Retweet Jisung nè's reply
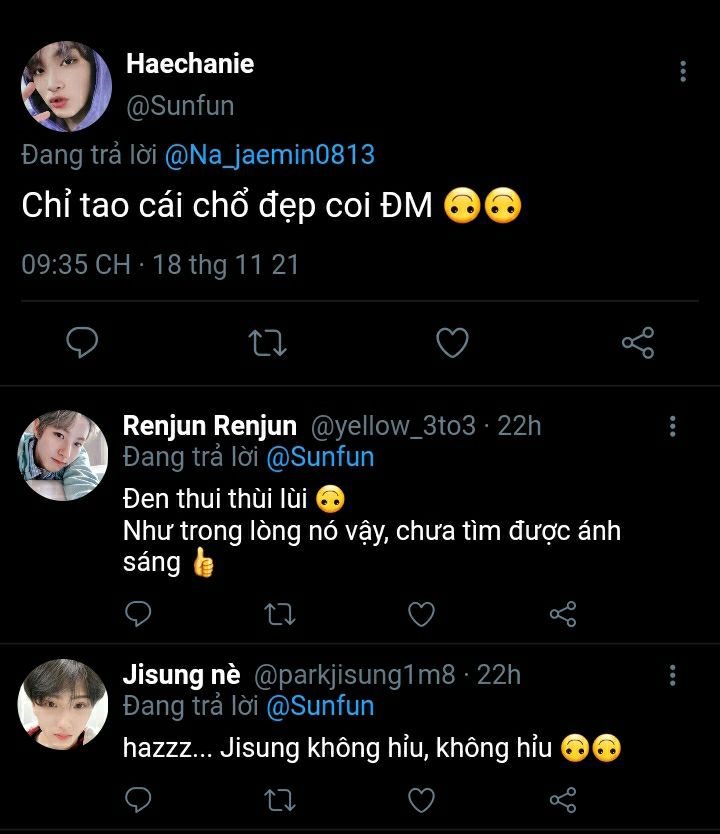 (x=280, y=800)
